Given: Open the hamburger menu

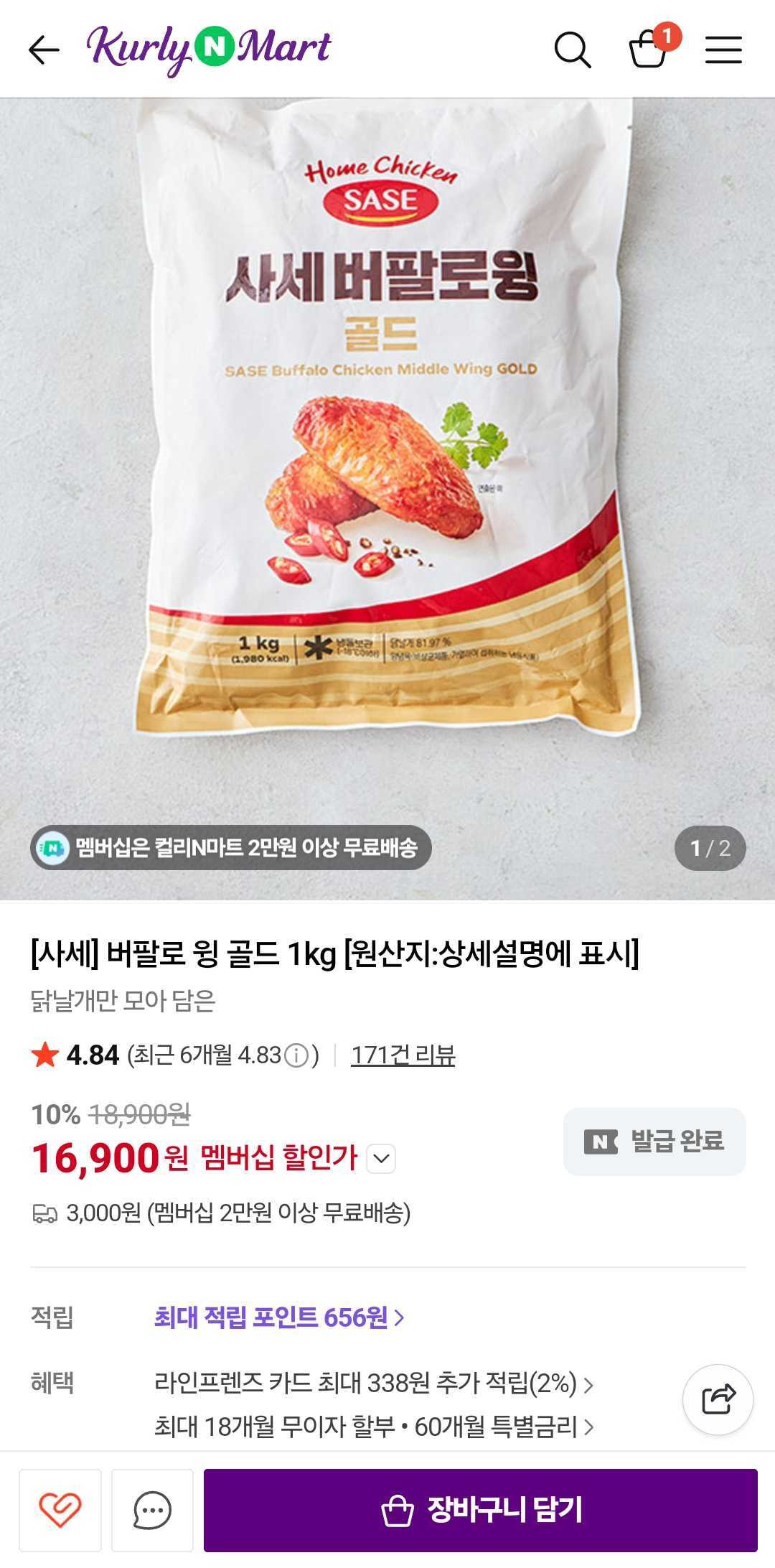Looking at the screenshot, I should click(x=723, y=50).
